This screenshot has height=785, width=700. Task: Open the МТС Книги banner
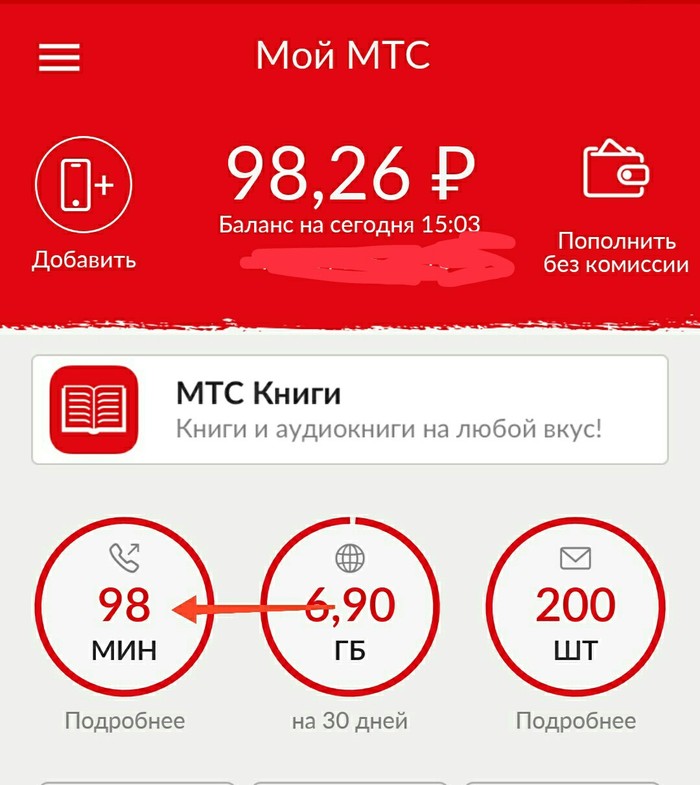[349, 410]
